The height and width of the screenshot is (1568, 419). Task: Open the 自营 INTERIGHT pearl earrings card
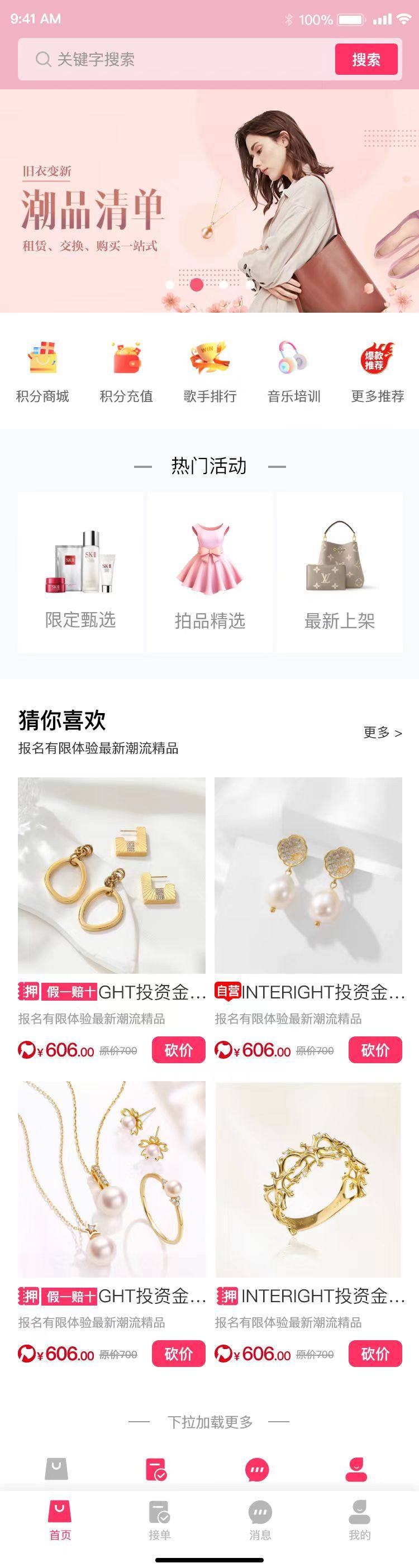[x=308, y=876]
